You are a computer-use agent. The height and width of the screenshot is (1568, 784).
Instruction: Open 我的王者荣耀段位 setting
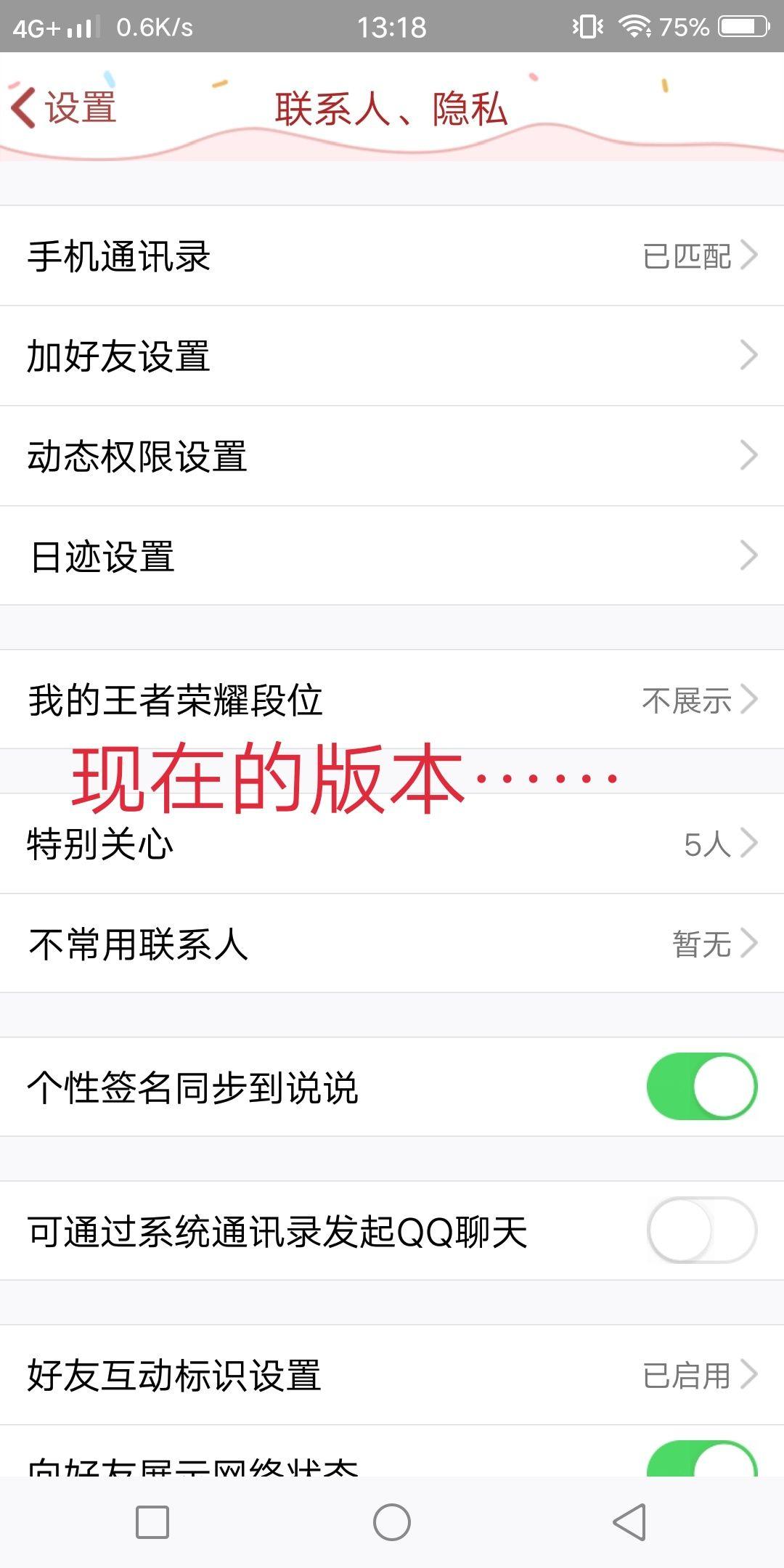392,700
